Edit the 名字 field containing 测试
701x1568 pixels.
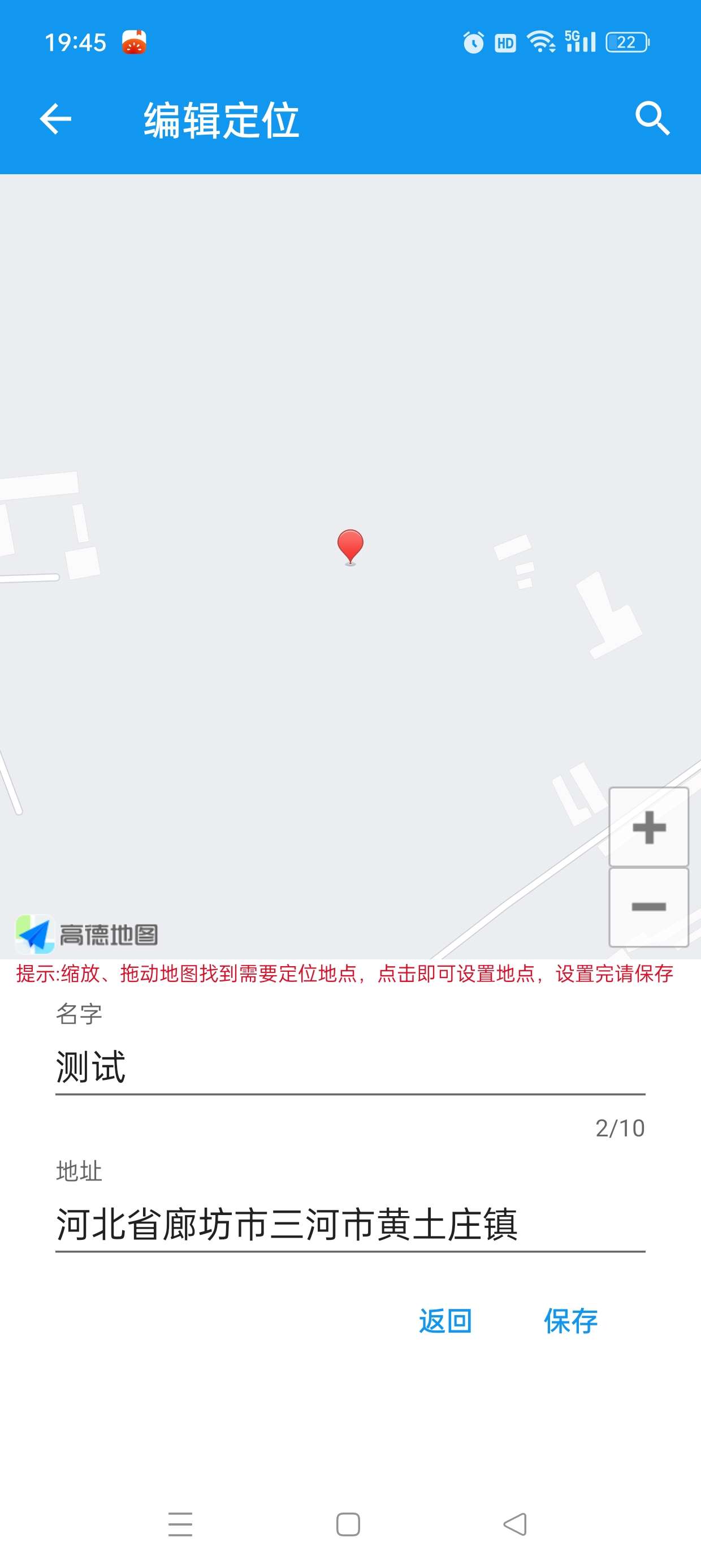coord(350,1067)
